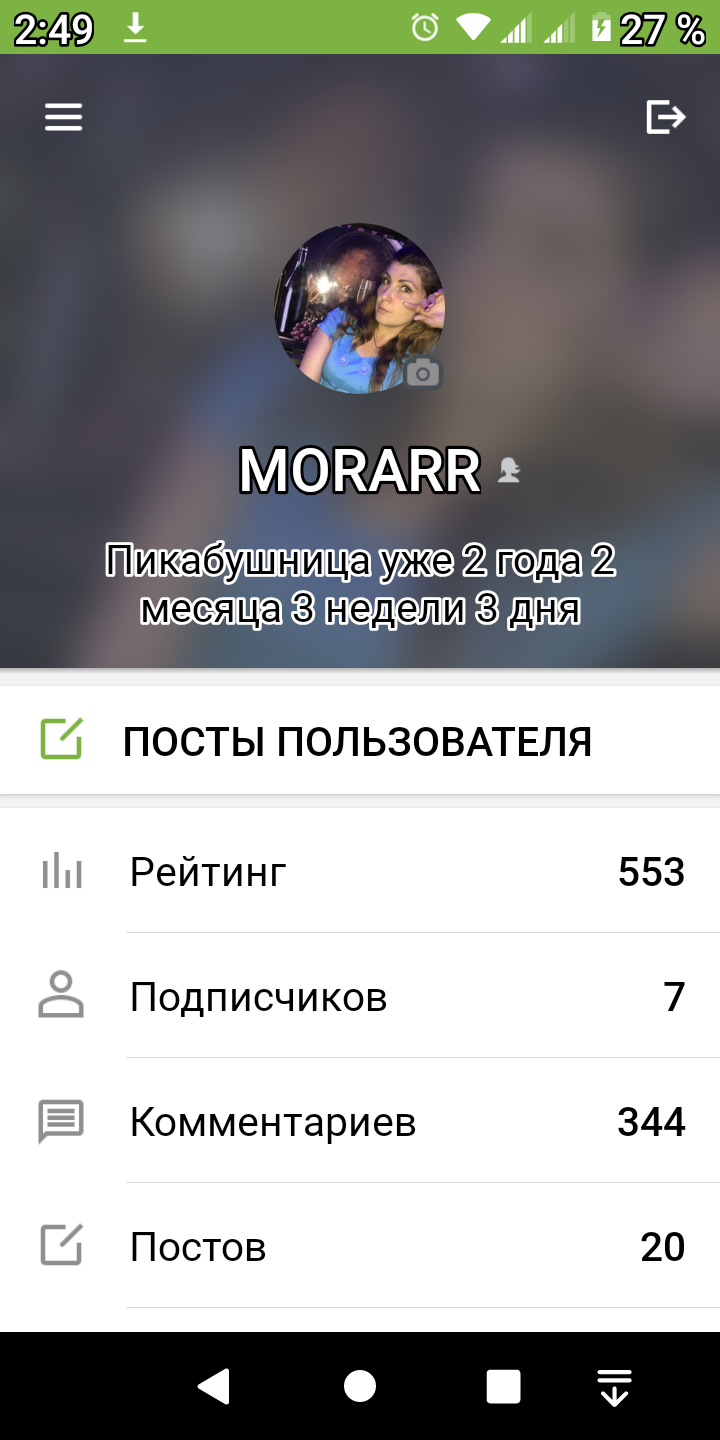Open the Комментариев row
This screenshot has width=720, height=1440.
coord(360,1122)
